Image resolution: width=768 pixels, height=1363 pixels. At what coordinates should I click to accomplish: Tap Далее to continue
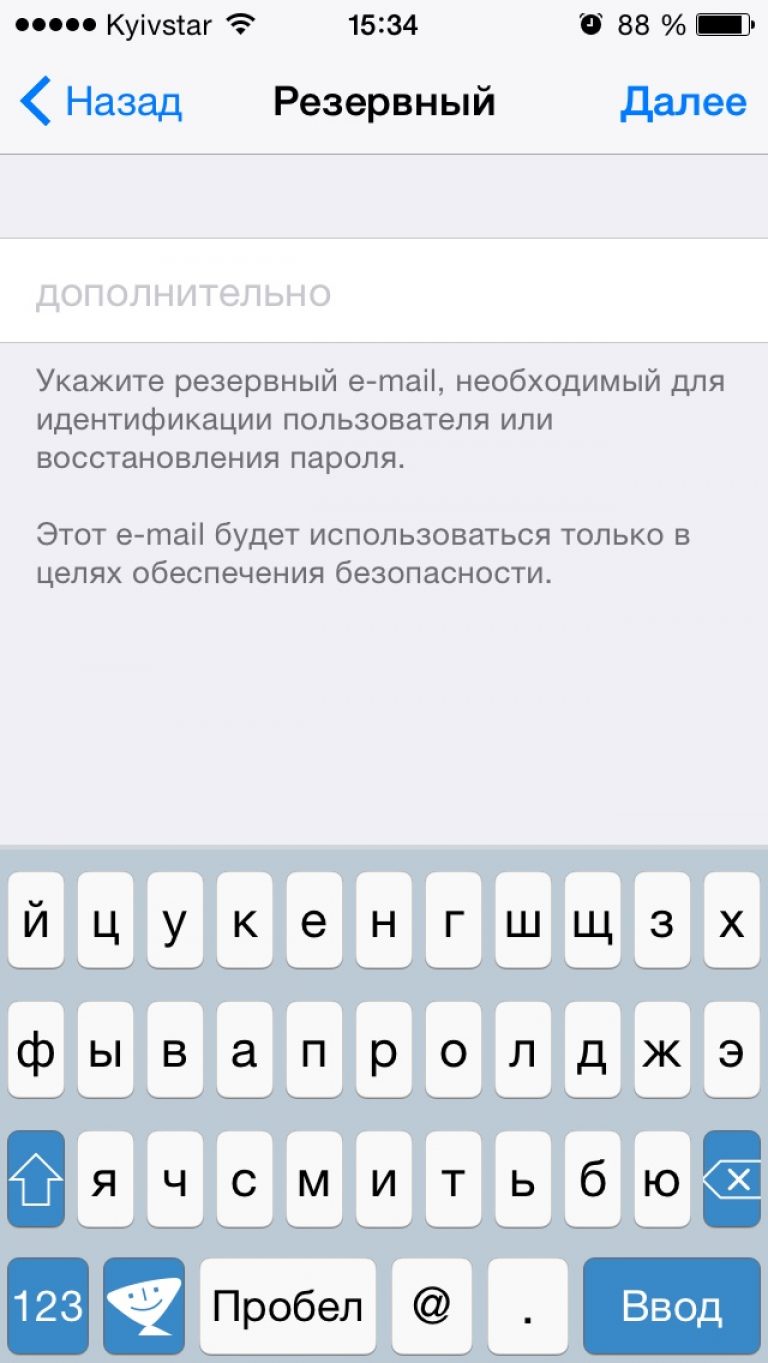(683, 102)
